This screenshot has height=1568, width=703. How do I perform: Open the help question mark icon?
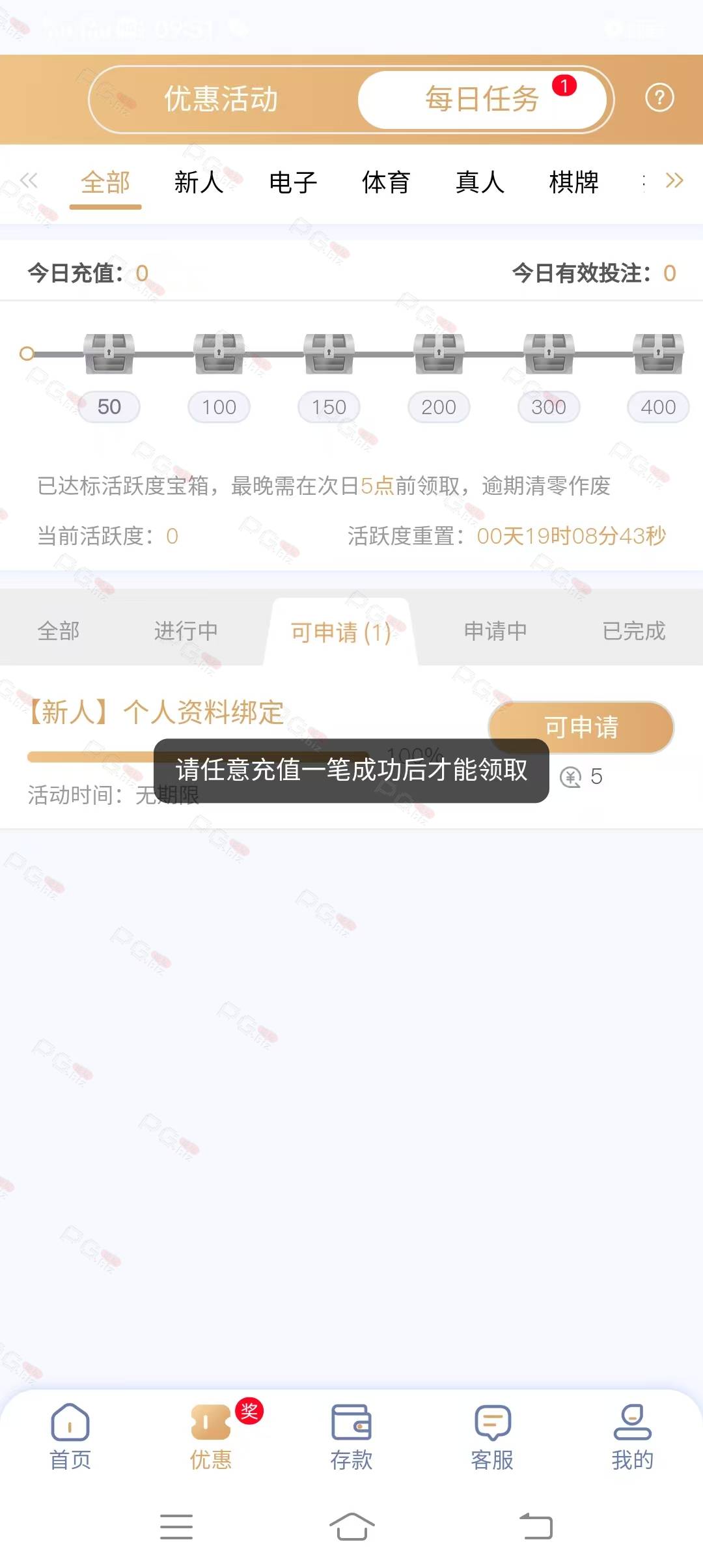tap(659, 98)
